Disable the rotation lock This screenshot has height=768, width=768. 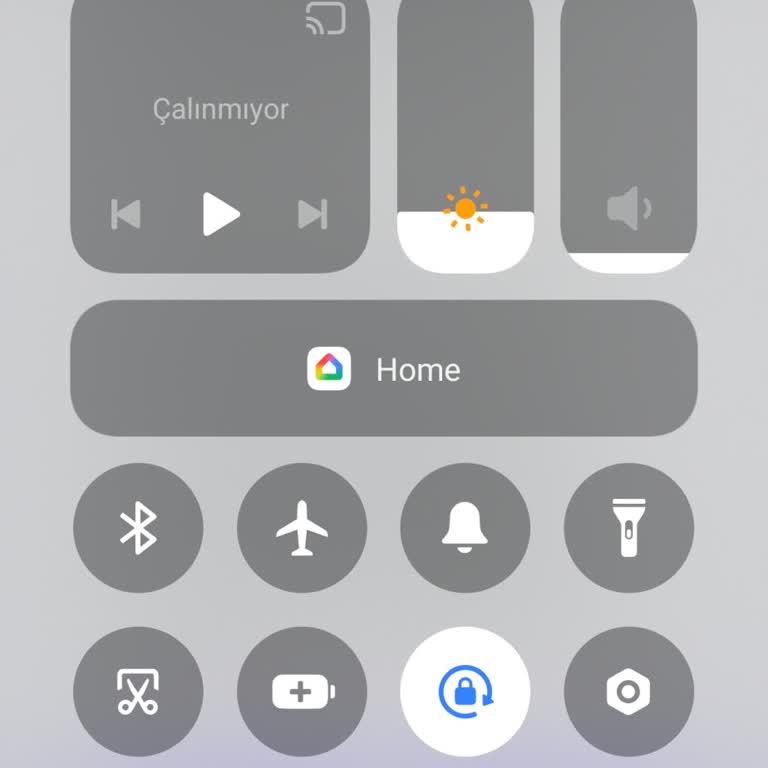click(465, 692)
